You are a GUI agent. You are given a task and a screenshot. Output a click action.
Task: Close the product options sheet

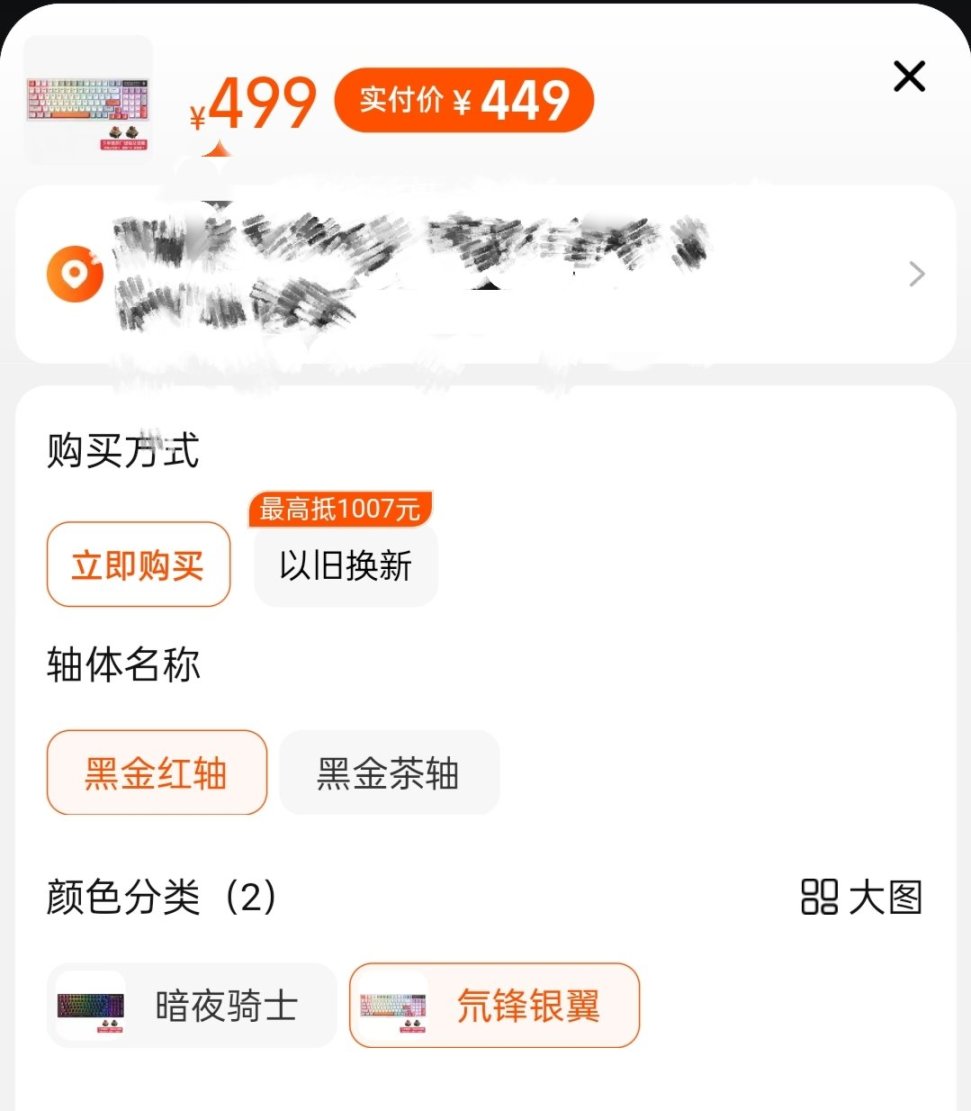click(909, 76)
